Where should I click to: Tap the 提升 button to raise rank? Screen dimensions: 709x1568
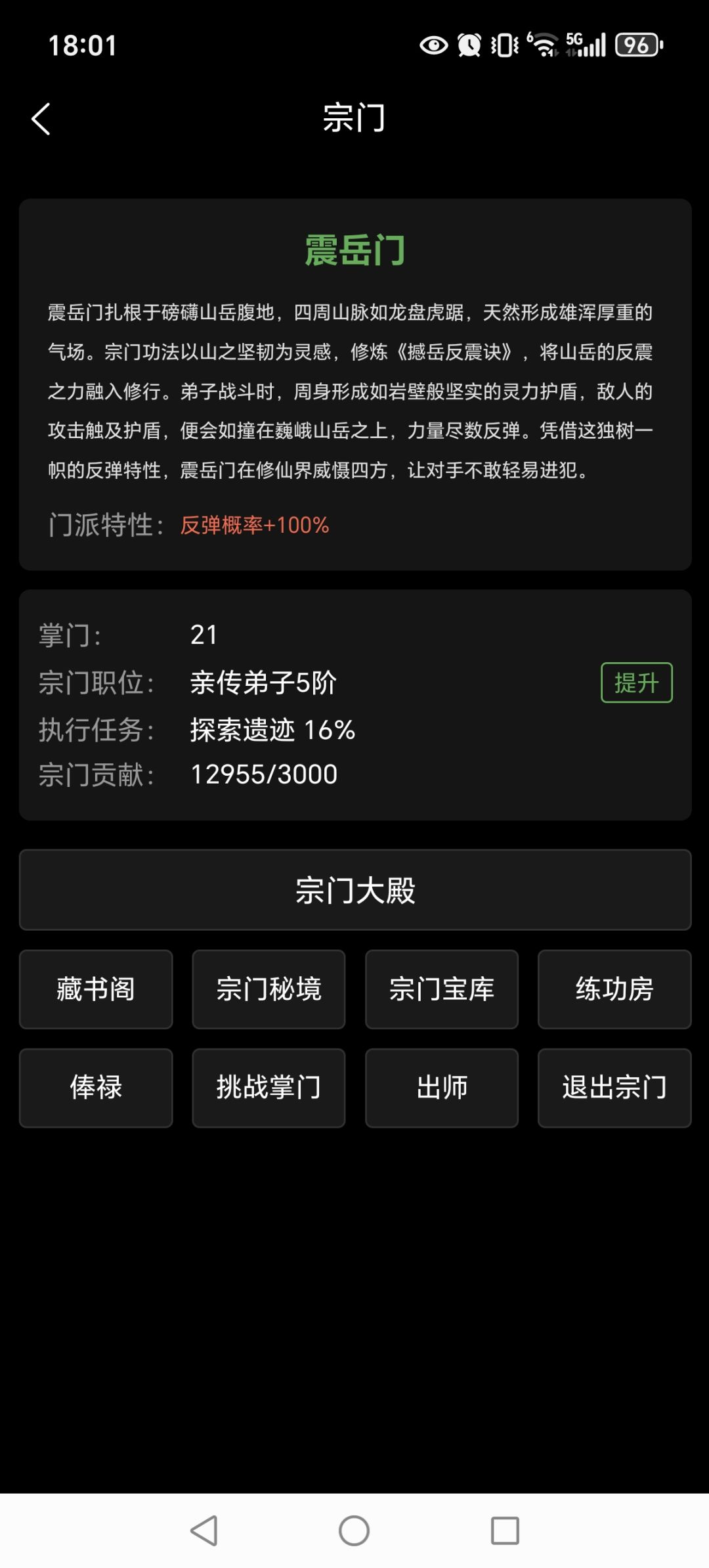pyautogui.click(x=636, y=683)
